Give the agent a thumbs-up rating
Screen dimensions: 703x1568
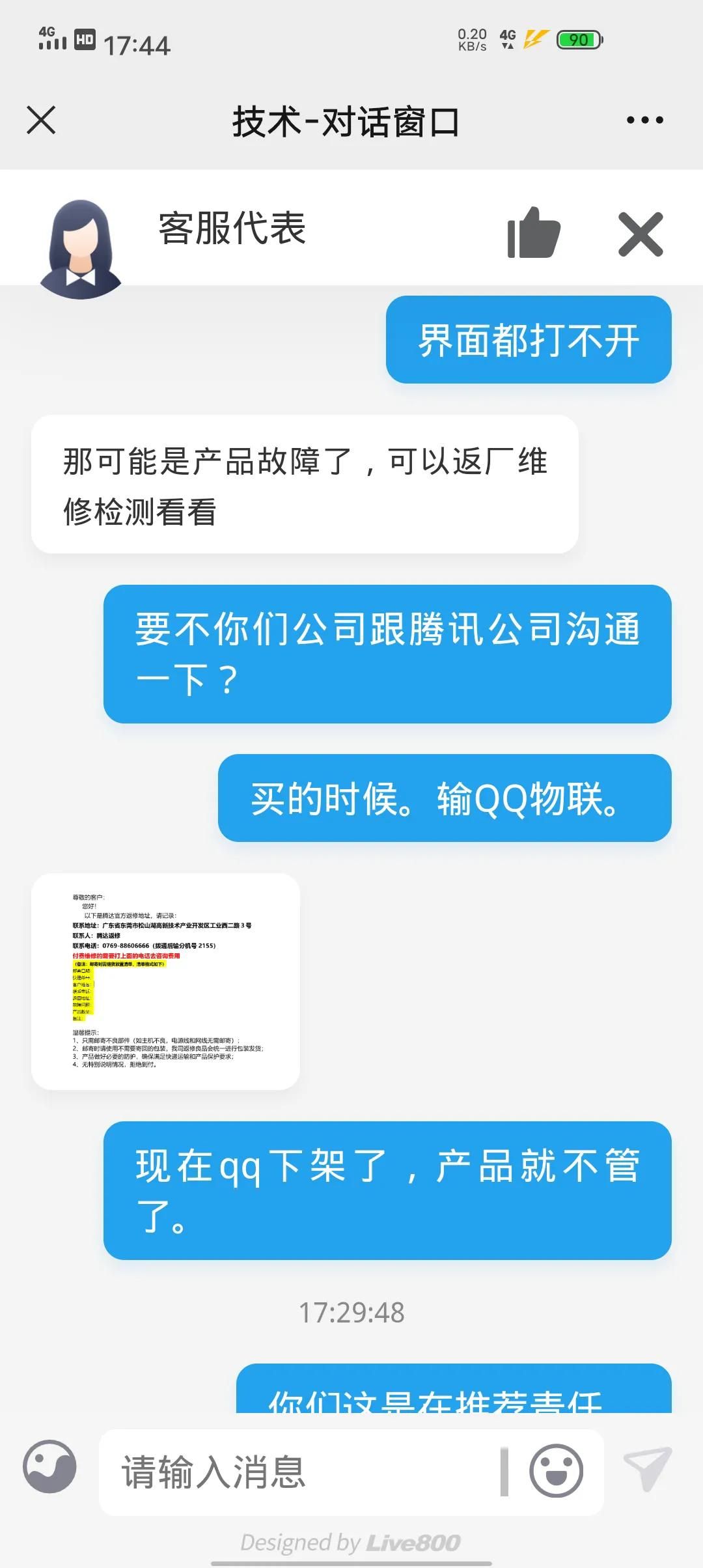point(534,233)
